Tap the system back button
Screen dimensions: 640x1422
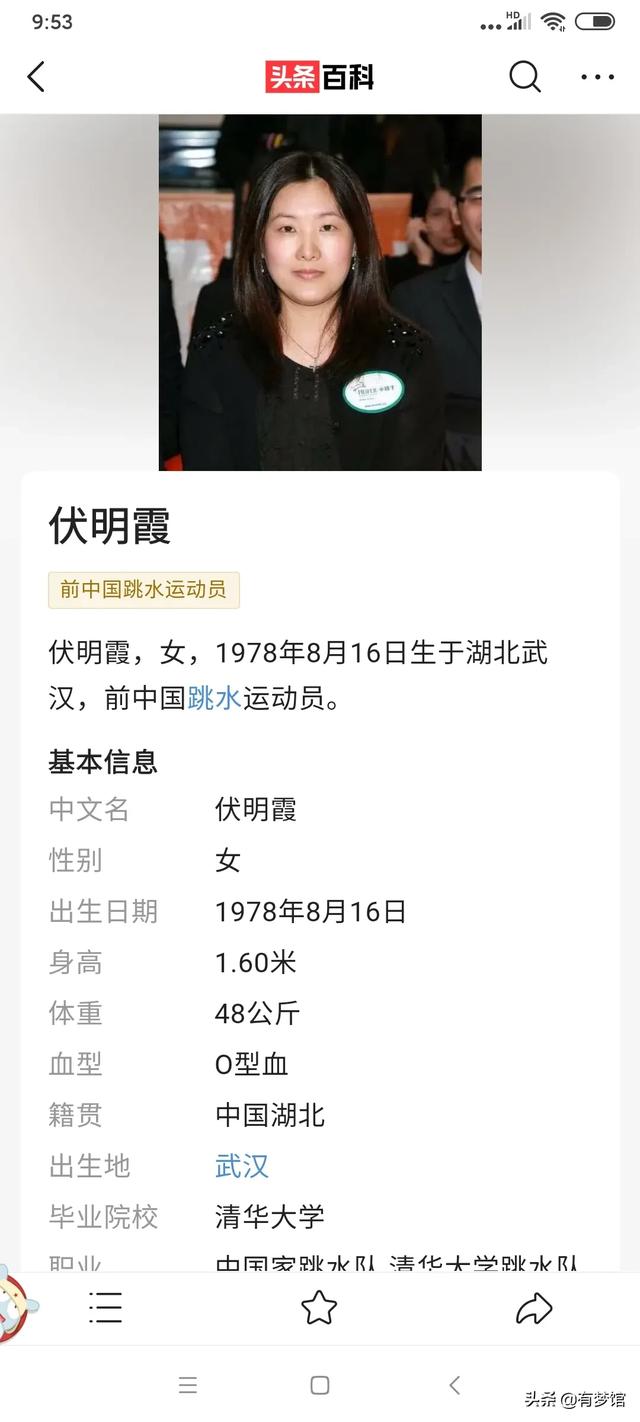[454, 1385]
